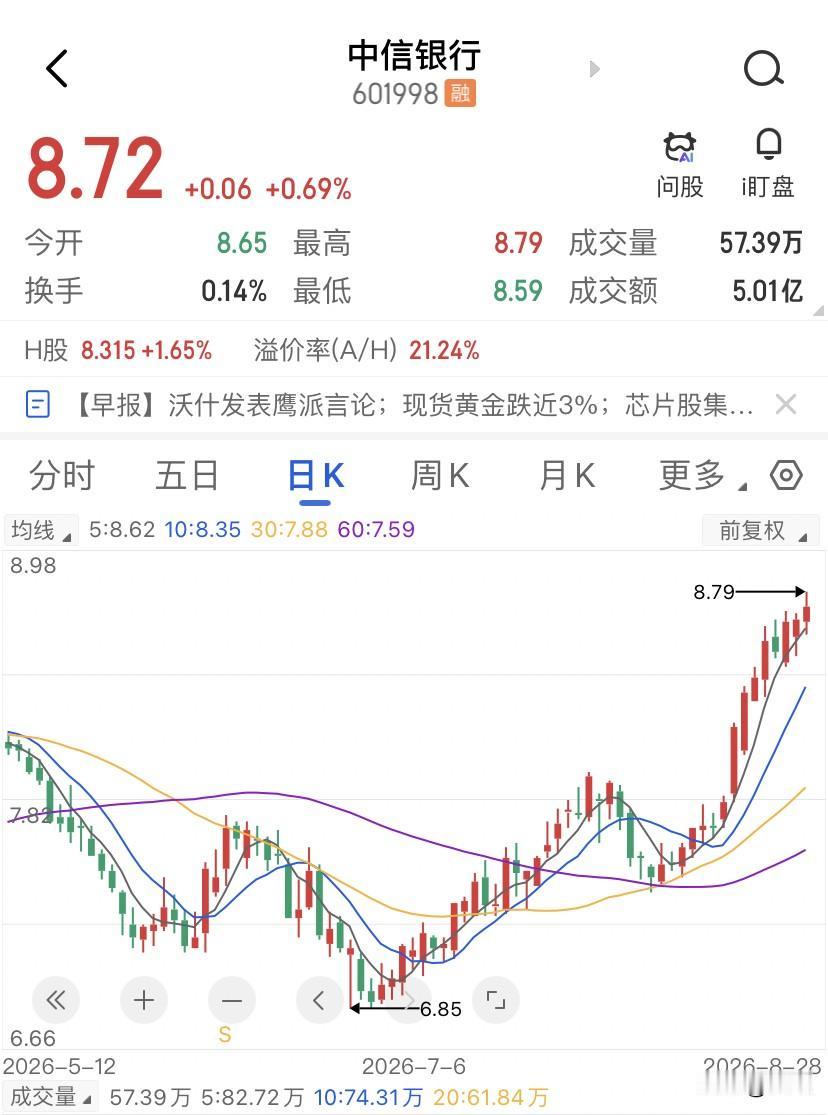Open the 成交量 indicator dropdown
This screenshot has width=828, height=1115.
(51, 1097)
